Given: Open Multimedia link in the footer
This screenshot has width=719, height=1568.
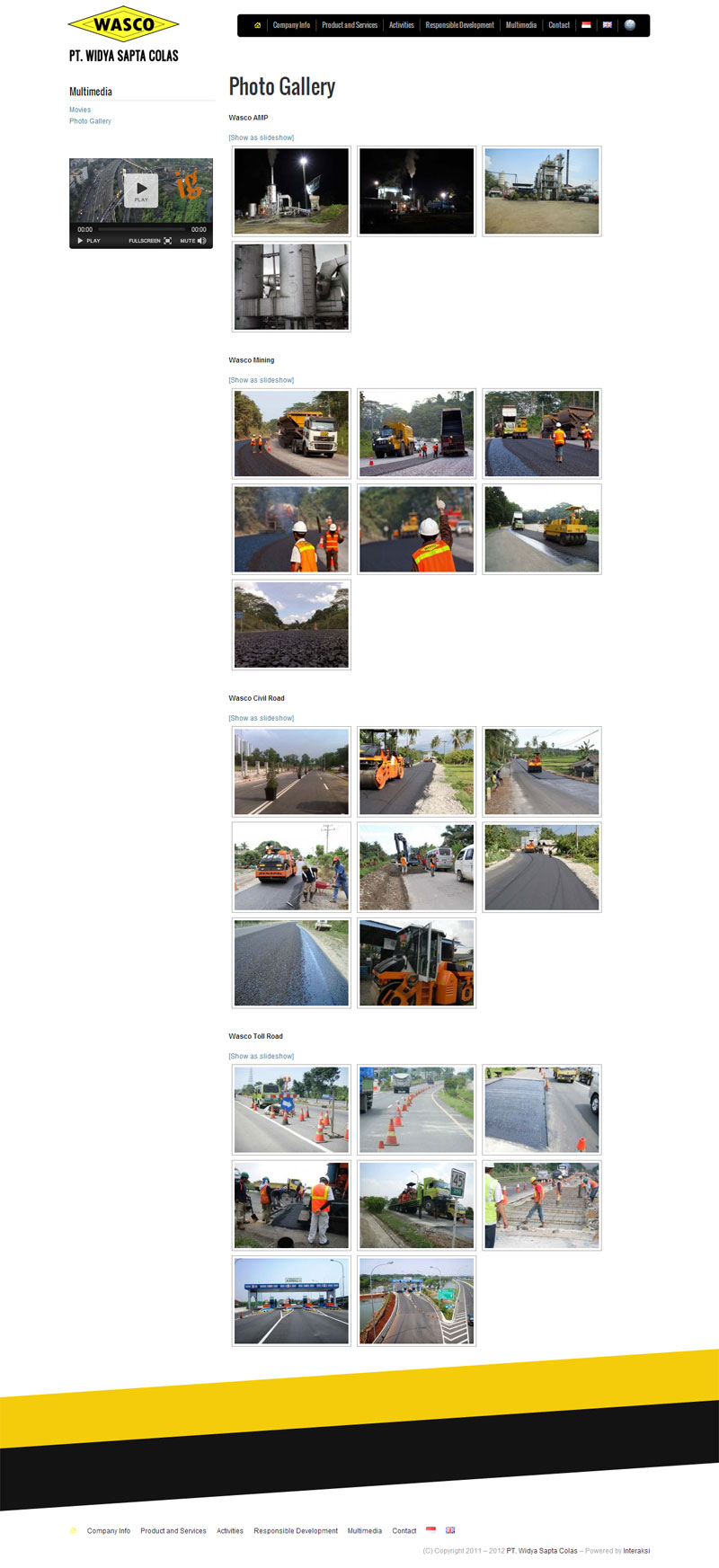Looking at the screenshot, I should pyautogui.click(x=365, y=1531).
